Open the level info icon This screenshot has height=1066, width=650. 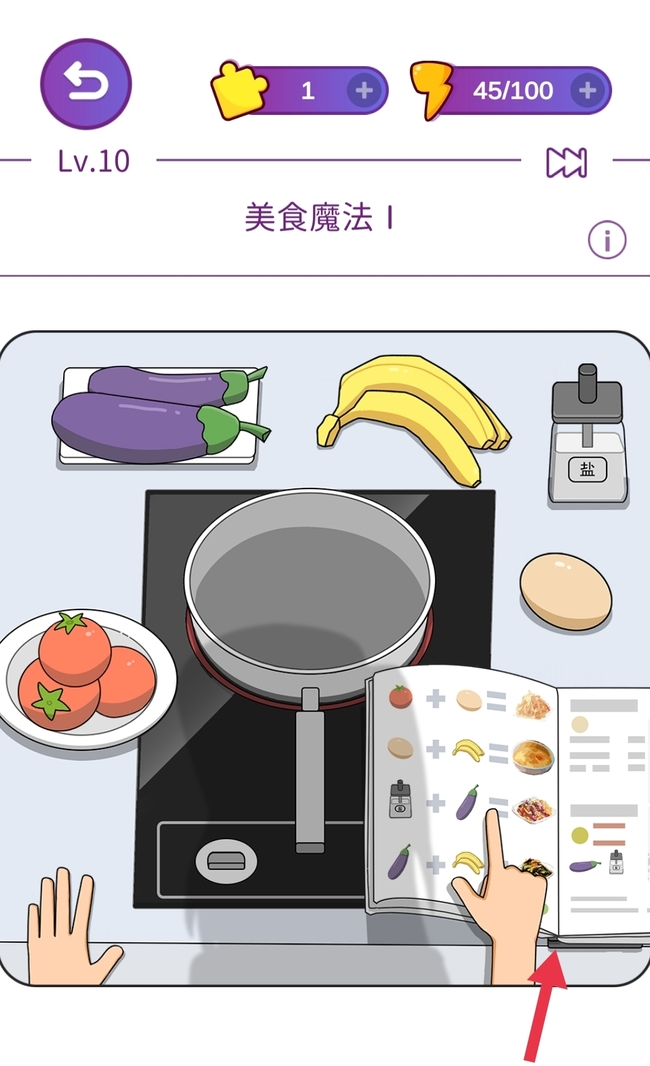pos(607,241)
